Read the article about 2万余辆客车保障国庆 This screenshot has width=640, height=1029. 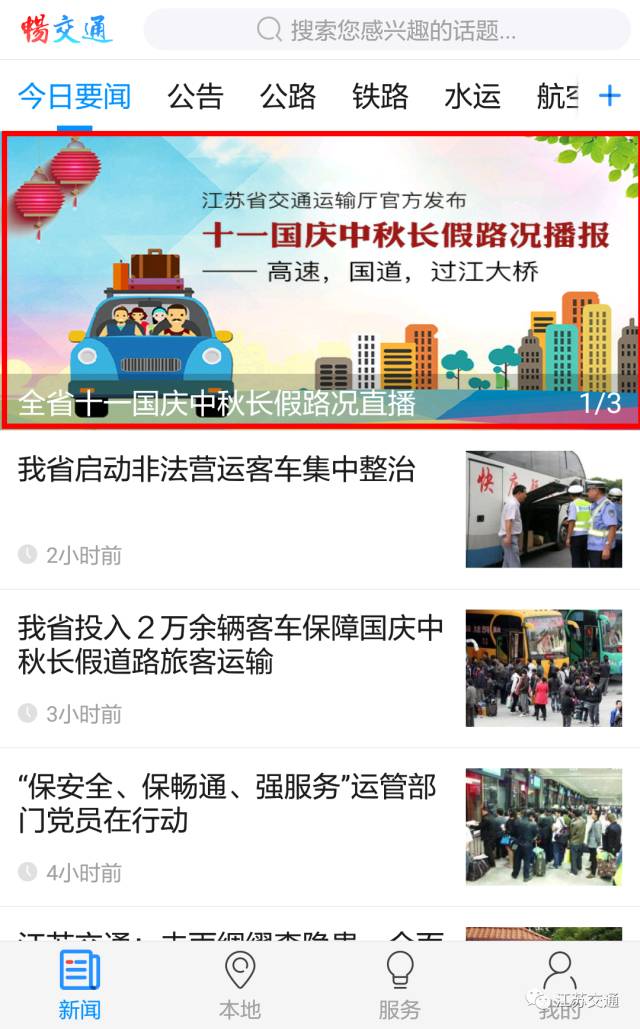320,668
